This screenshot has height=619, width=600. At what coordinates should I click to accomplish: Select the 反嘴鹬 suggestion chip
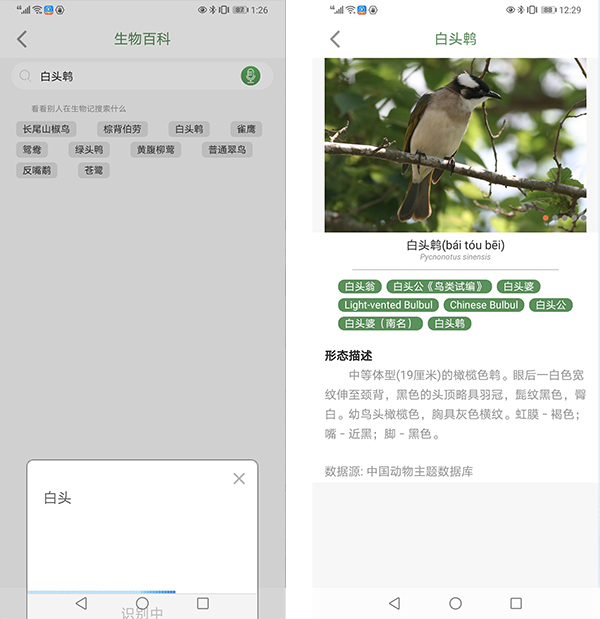pos(37,171)
